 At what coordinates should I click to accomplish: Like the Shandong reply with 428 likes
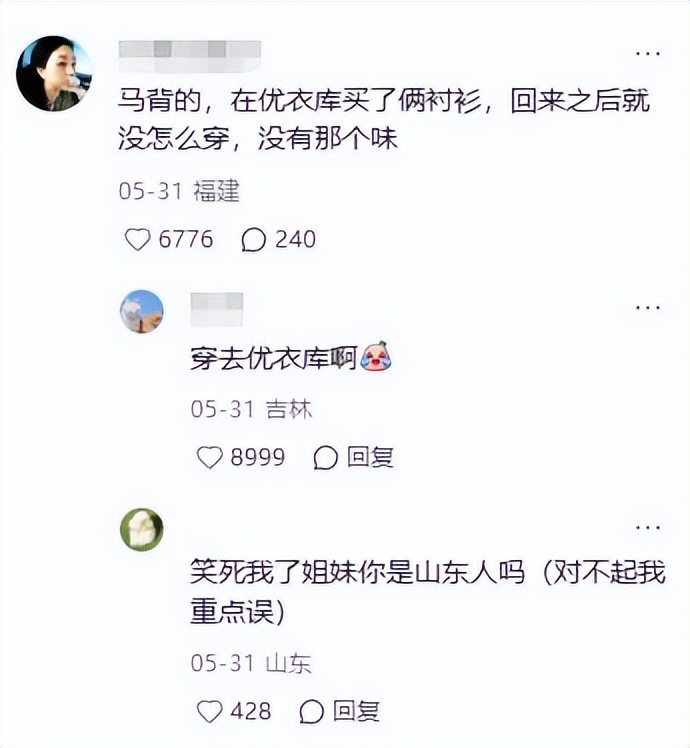209,711
